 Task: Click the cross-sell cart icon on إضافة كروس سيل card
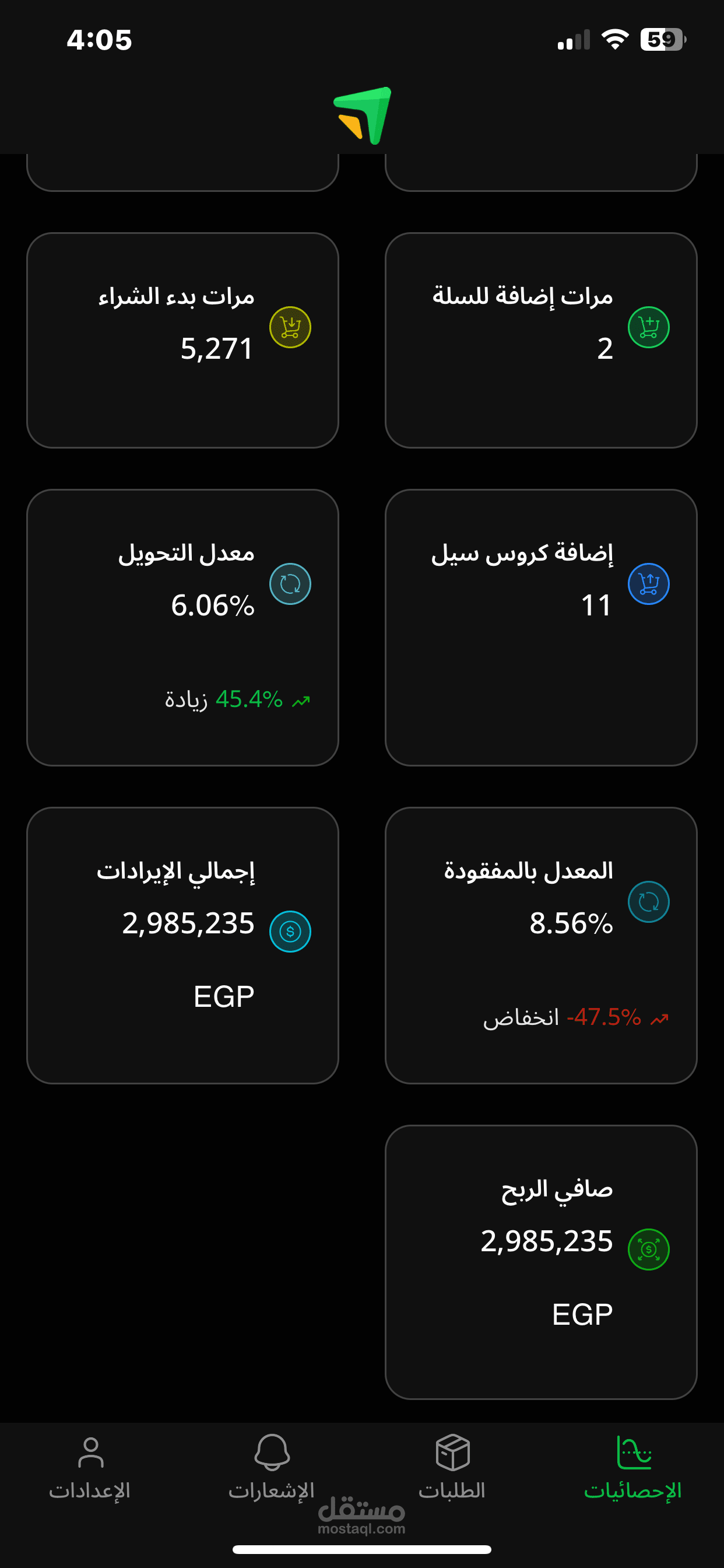pos(648,583)
